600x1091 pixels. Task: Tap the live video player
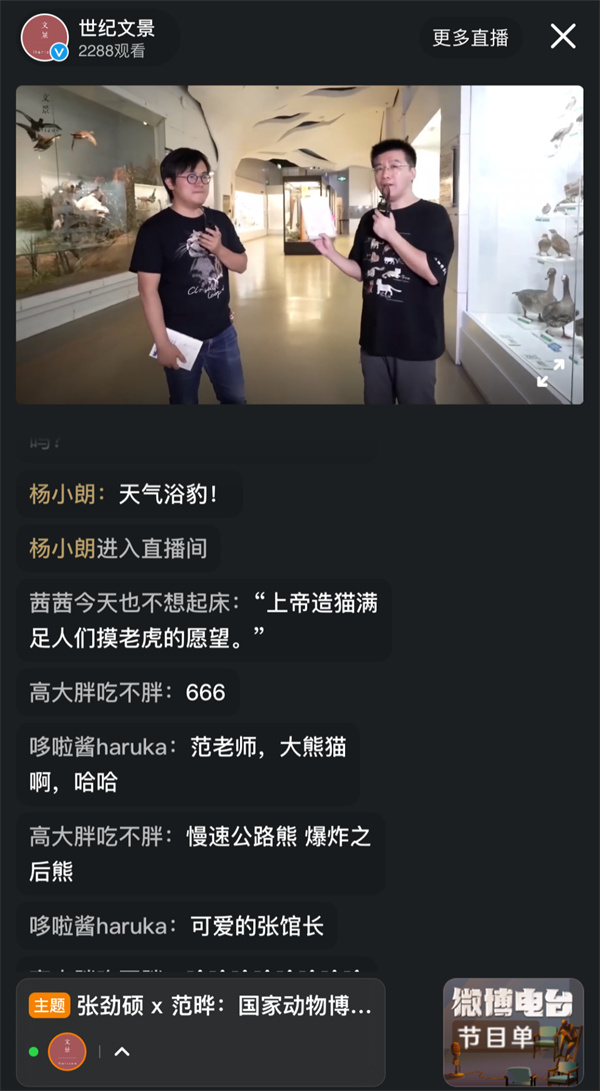pos(299,245)
